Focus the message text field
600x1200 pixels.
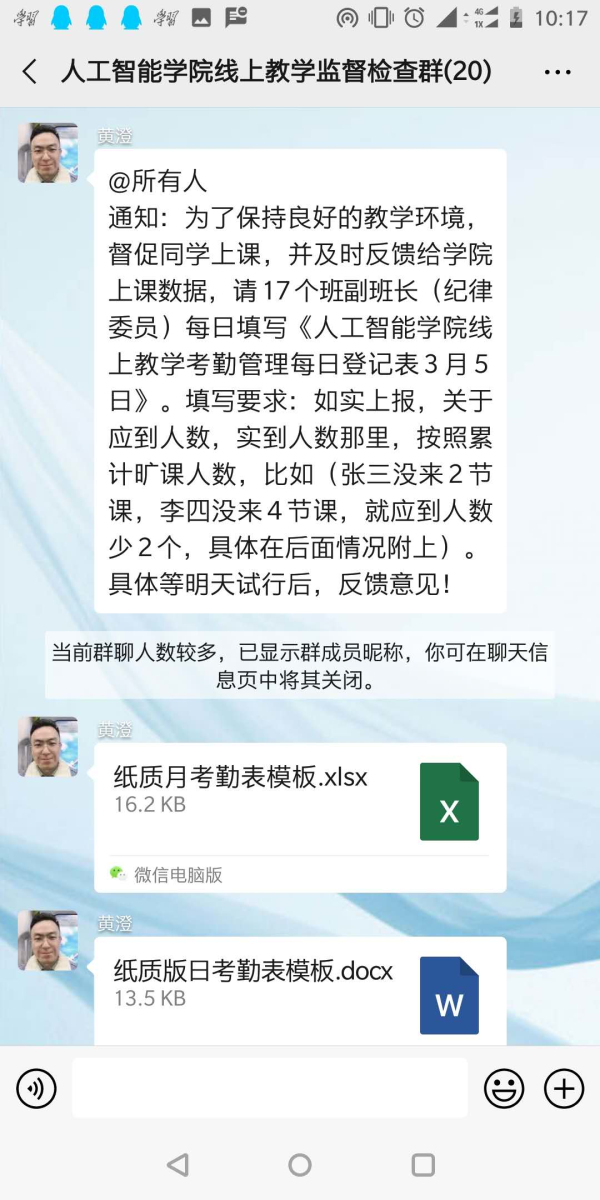click(x=269, y=1088)
